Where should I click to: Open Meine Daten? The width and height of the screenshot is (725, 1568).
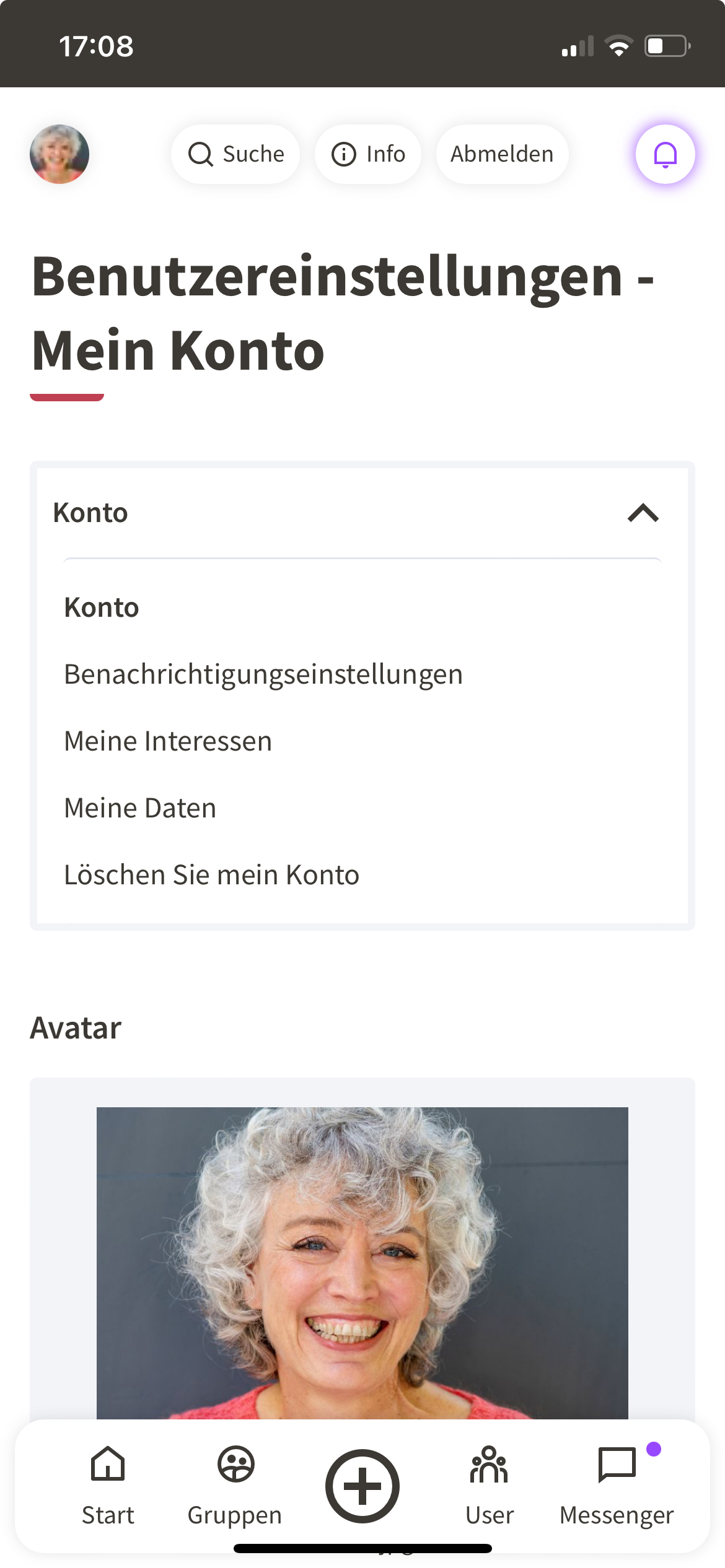(139, 808)
